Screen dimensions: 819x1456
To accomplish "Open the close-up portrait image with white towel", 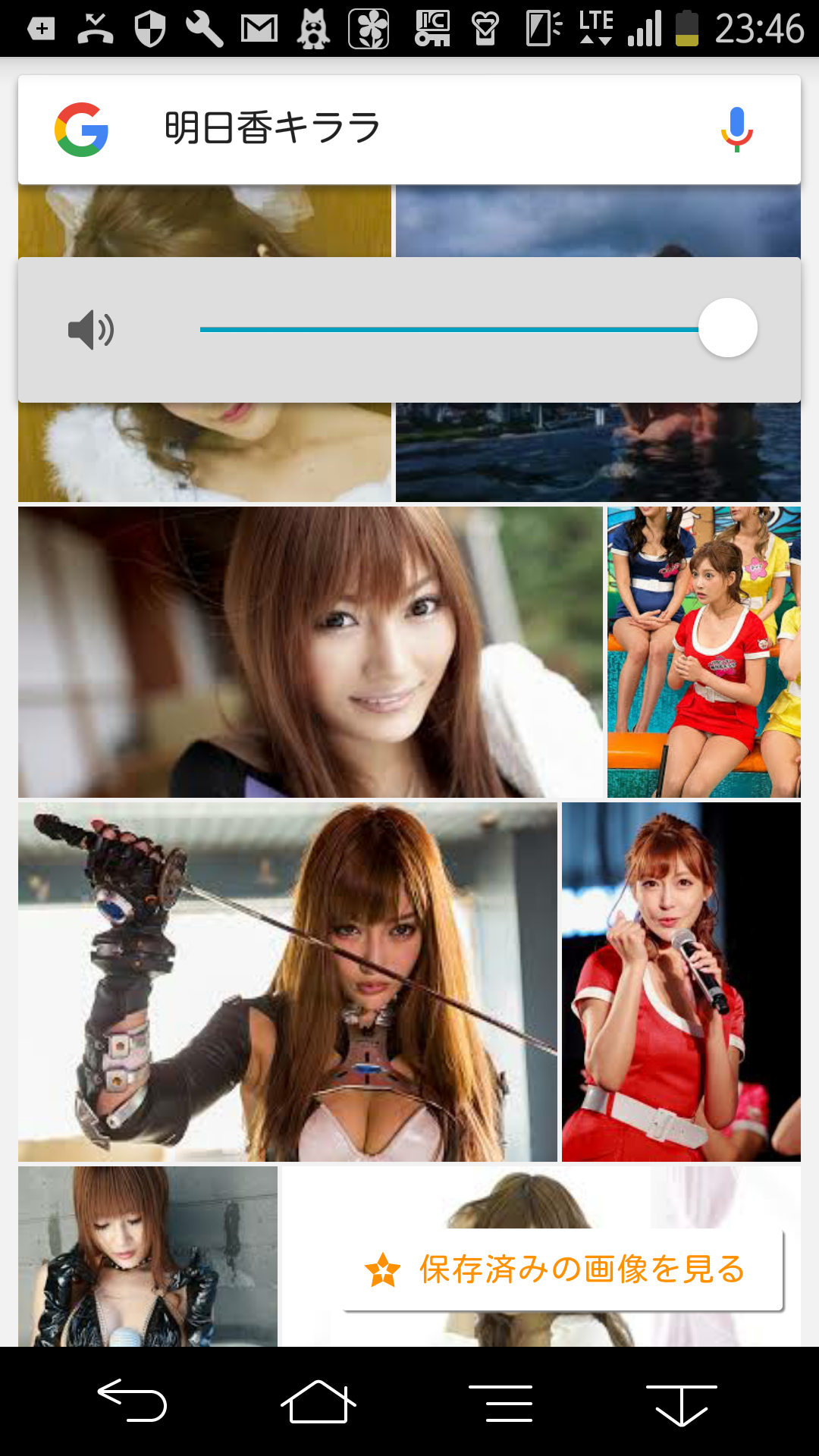I will (x=309, y=652).
